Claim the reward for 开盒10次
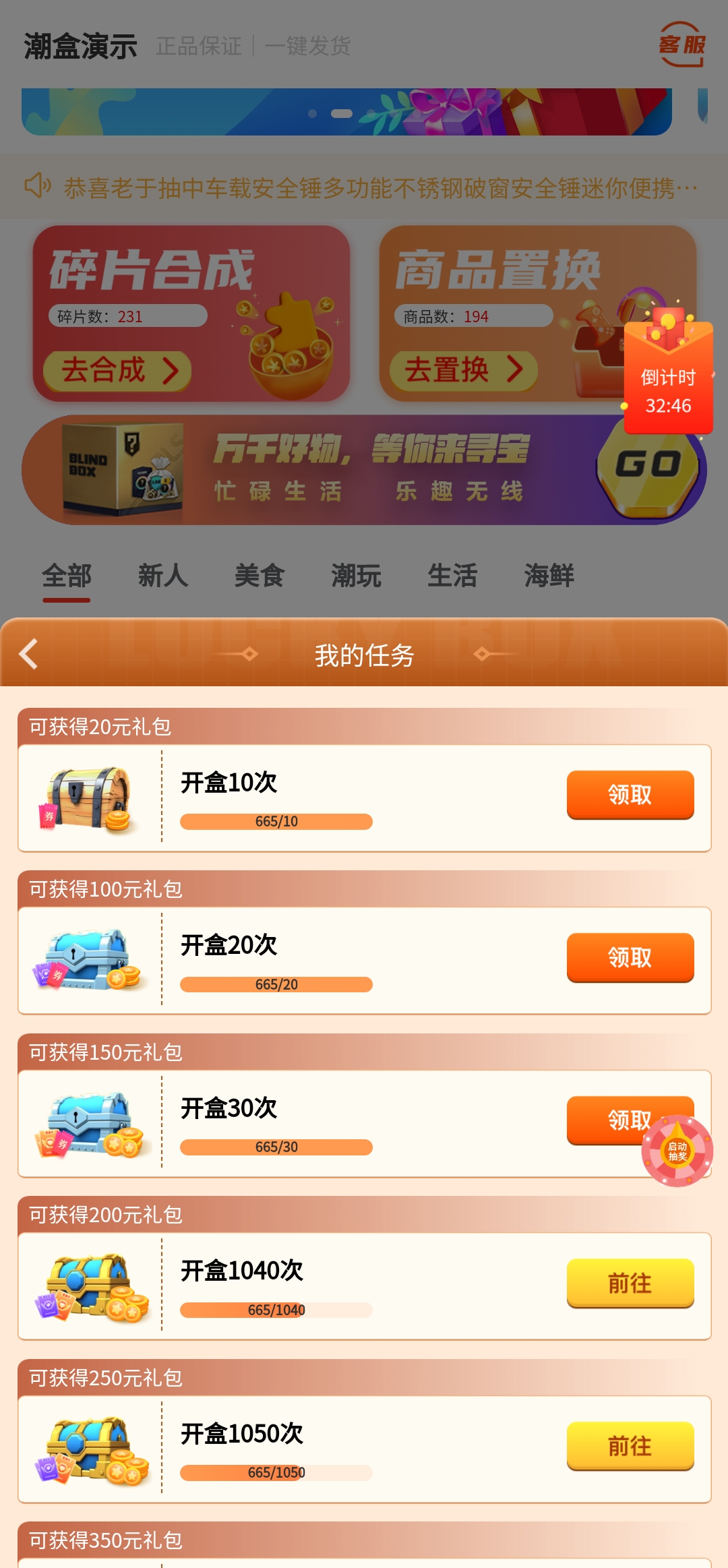 (630, 795)
